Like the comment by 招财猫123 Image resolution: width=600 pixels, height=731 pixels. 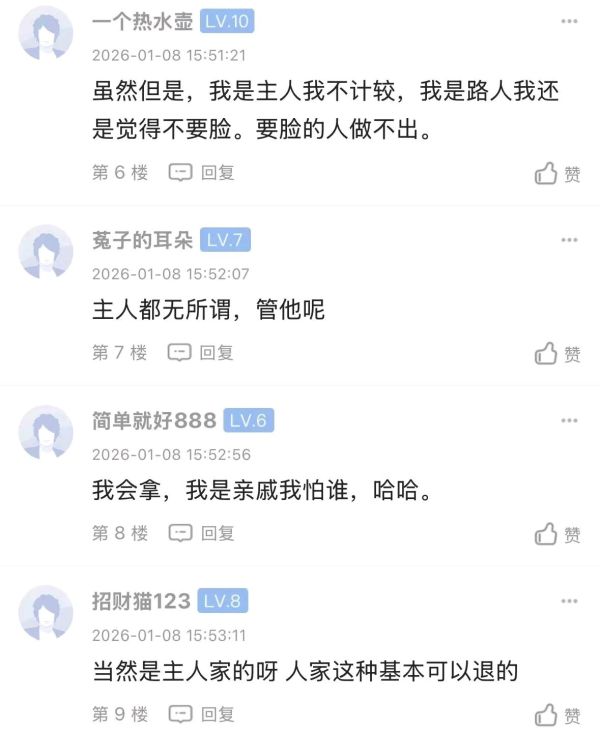point(557,716)
